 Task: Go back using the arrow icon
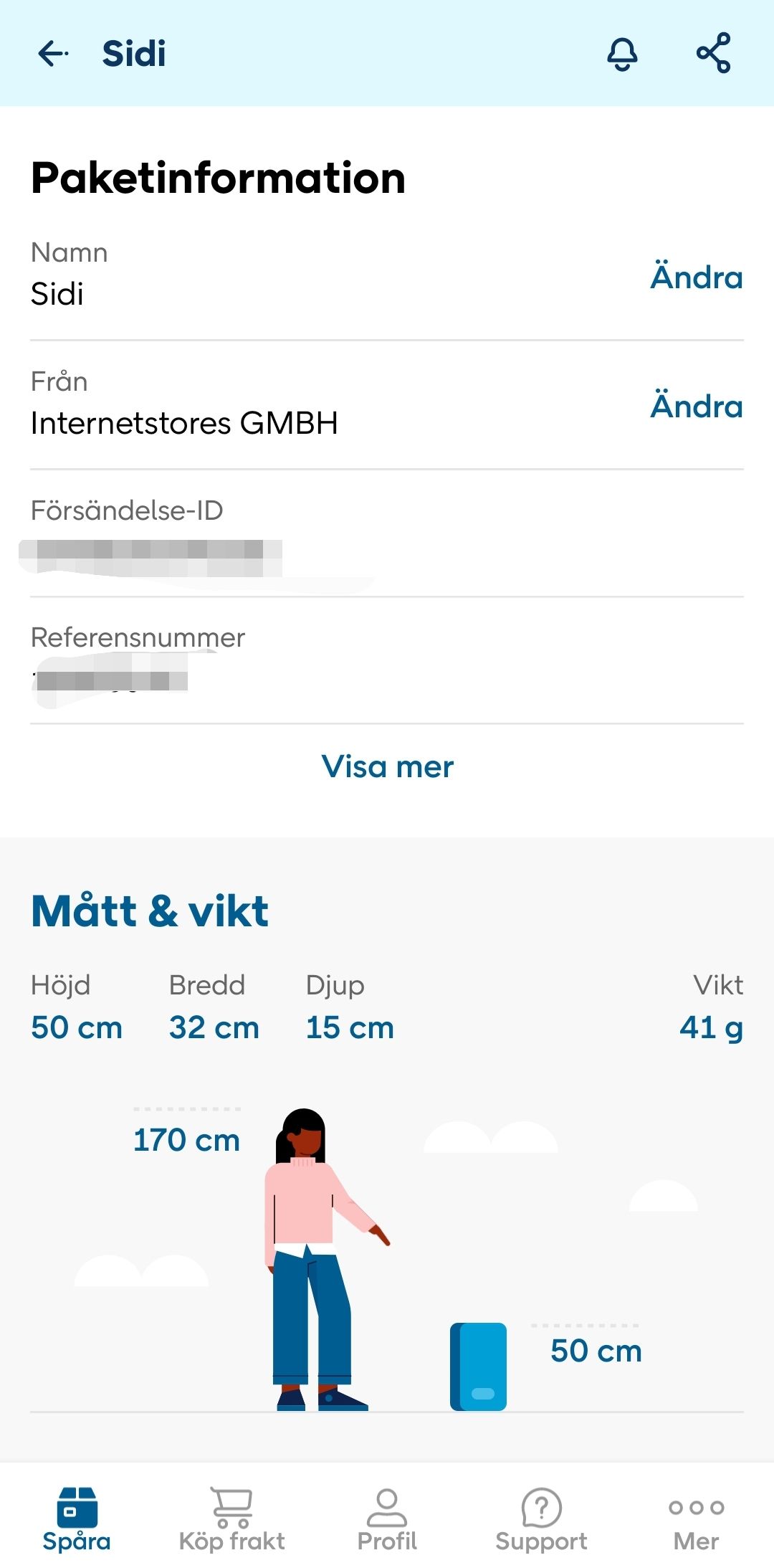click(53, 54)
